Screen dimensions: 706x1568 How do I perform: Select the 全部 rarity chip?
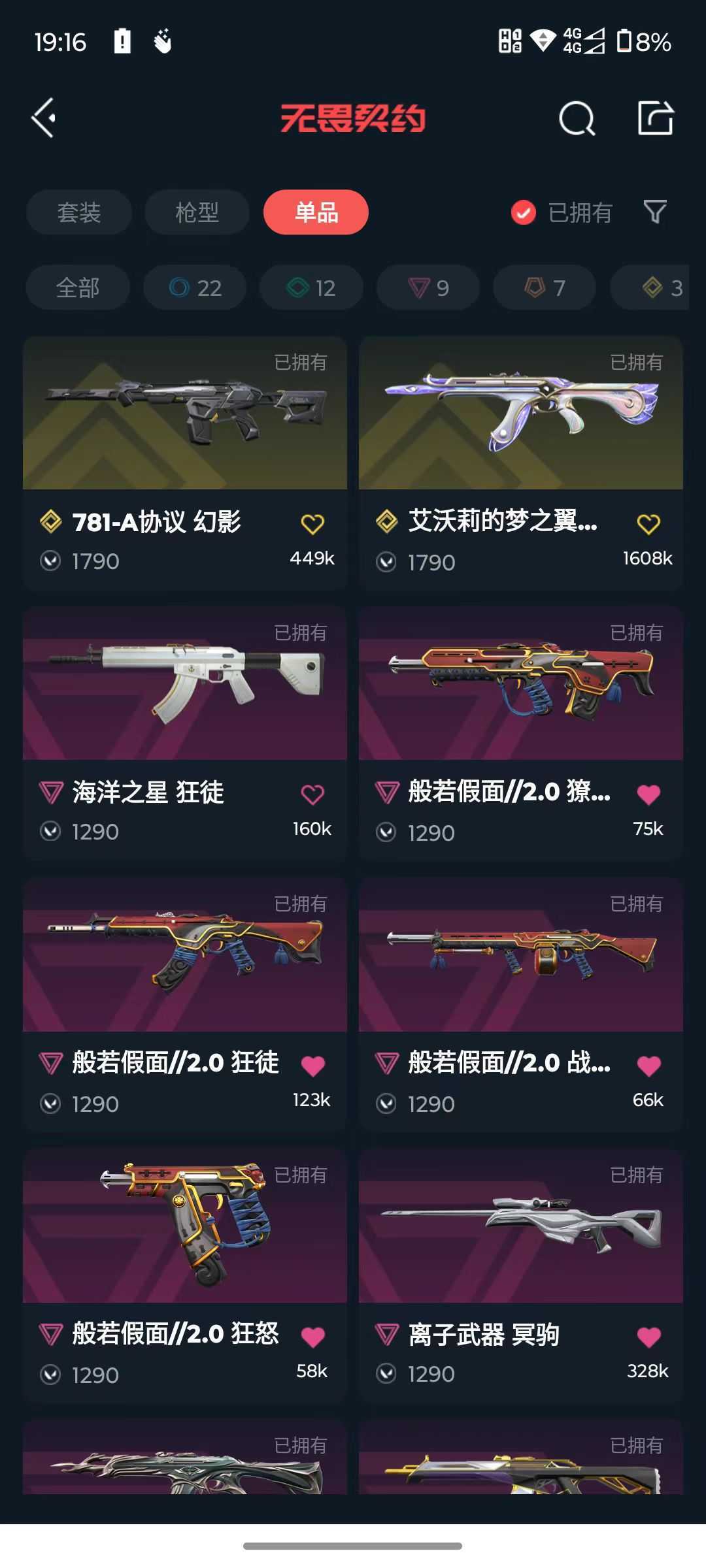78,287
